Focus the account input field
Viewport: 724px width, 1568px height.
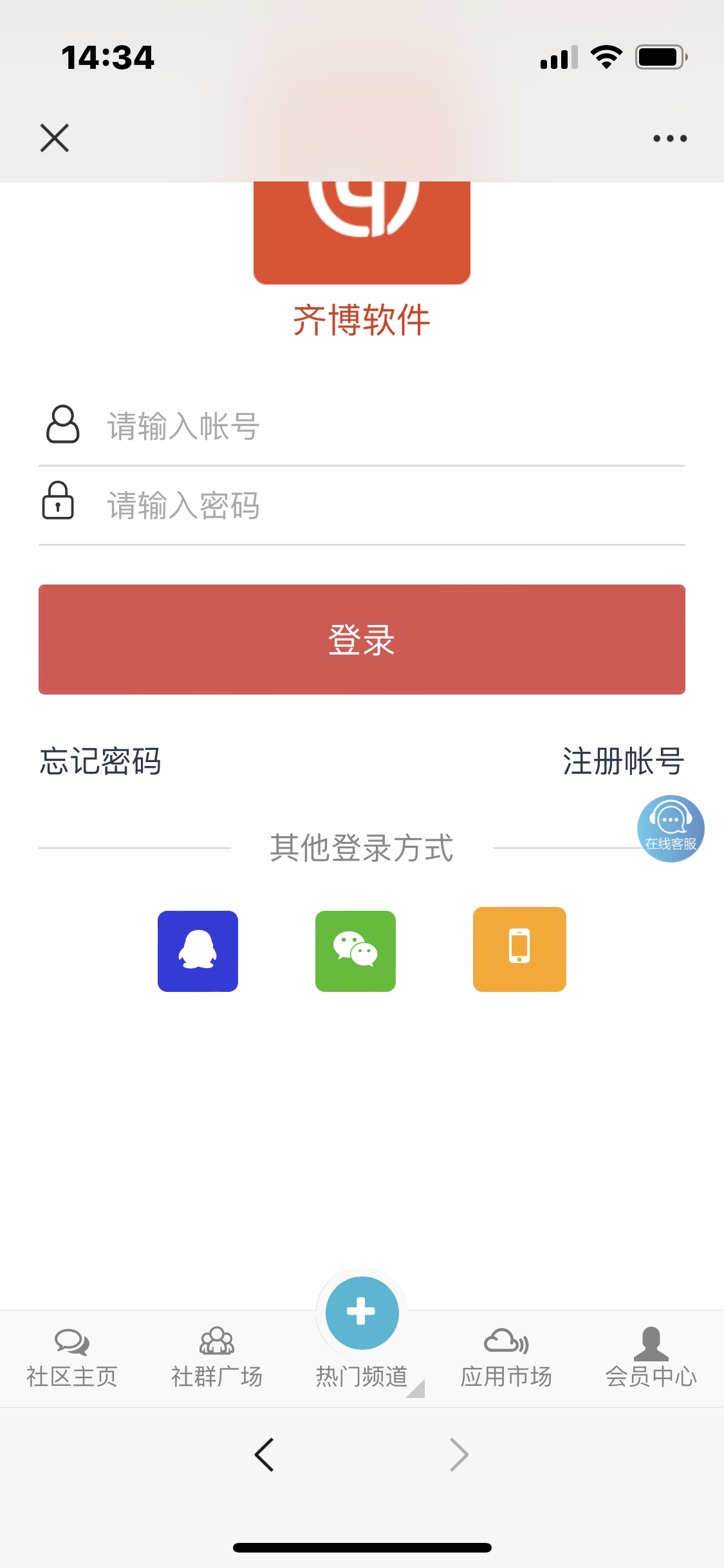point(386,426)
